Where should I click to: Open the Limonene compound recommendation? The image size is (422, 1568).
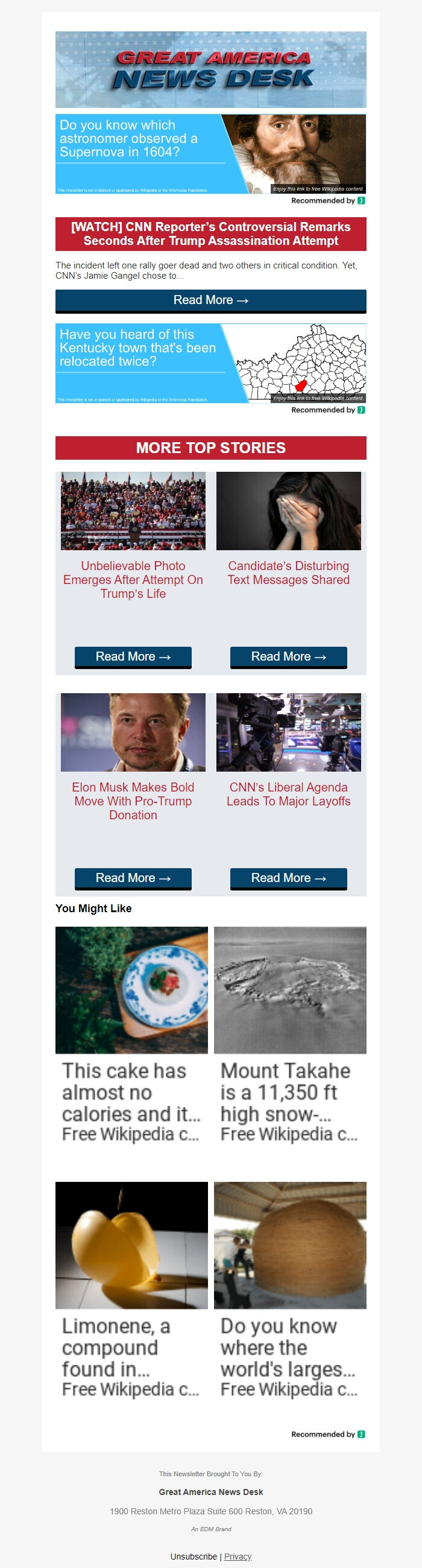pos(131,1289)
